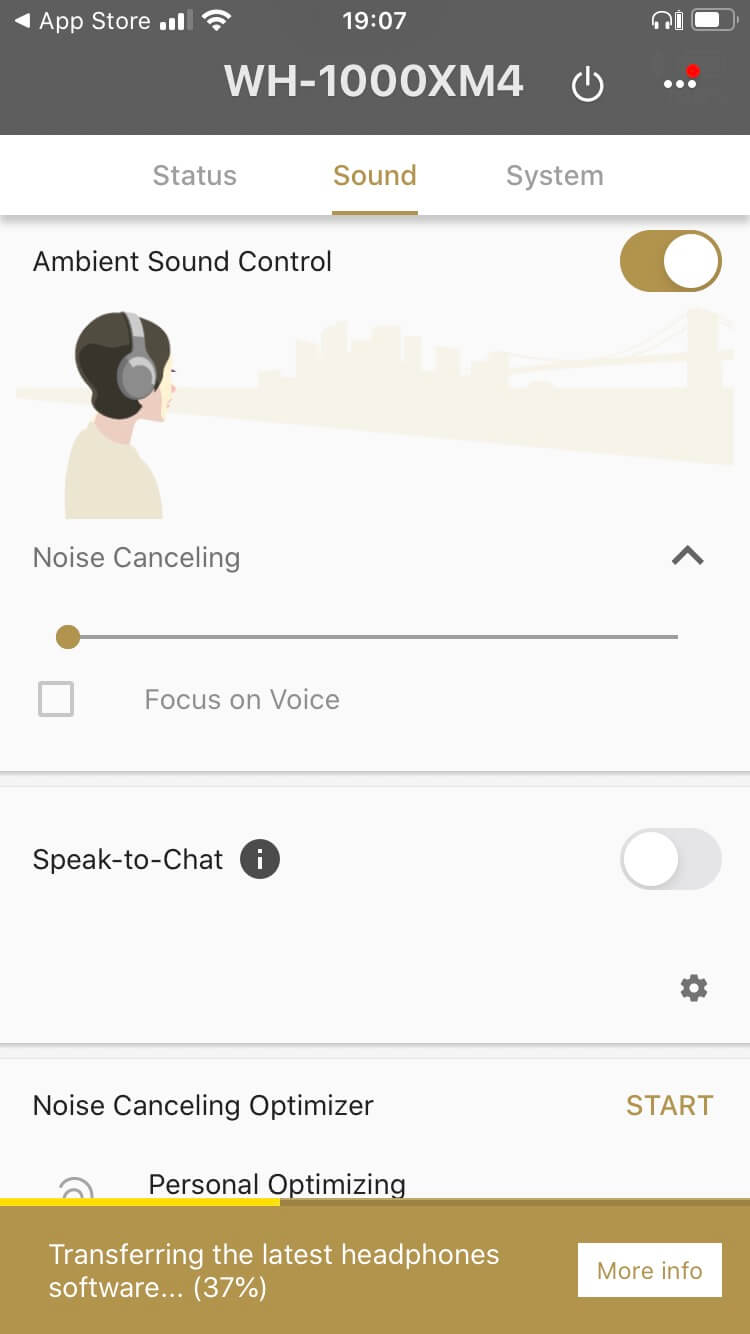Turn off Ambient Sound Control
Image resolution: width=750 pixels, height=1334 pixels.
[670, 261]
